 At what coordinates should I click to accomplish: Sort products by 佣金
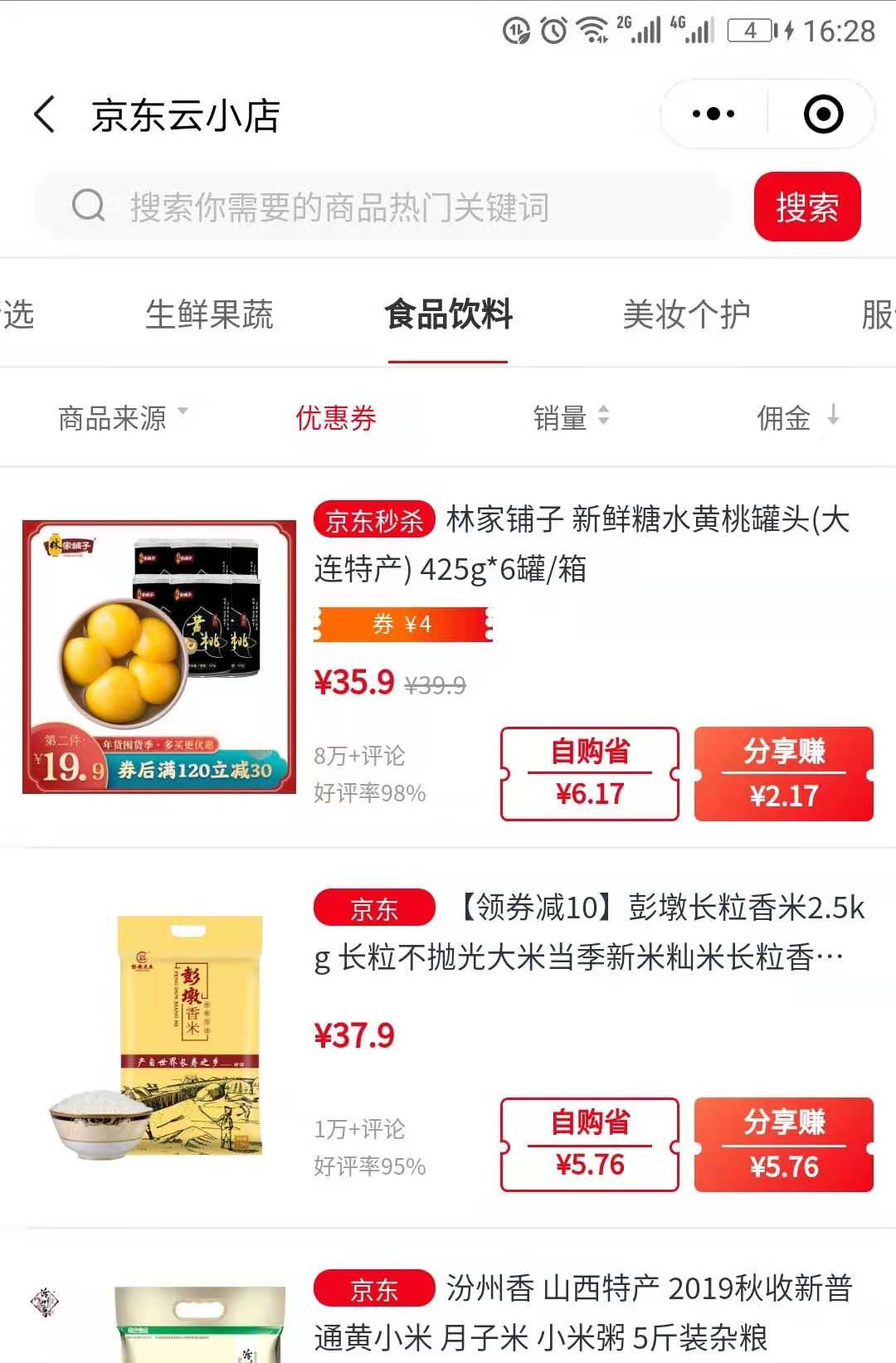click(x=796, y=418)
